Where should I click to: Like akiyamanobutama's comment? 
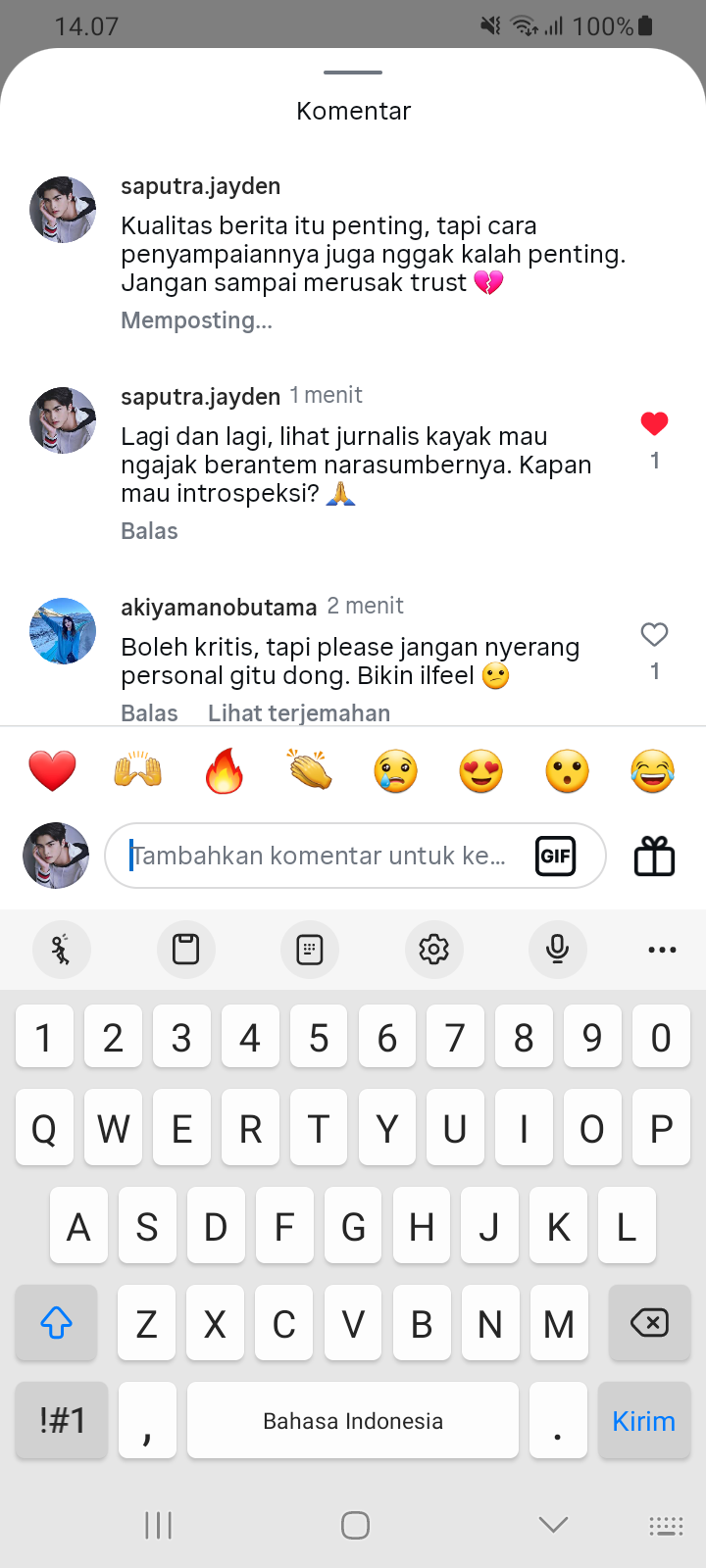(x=654, y=635)
